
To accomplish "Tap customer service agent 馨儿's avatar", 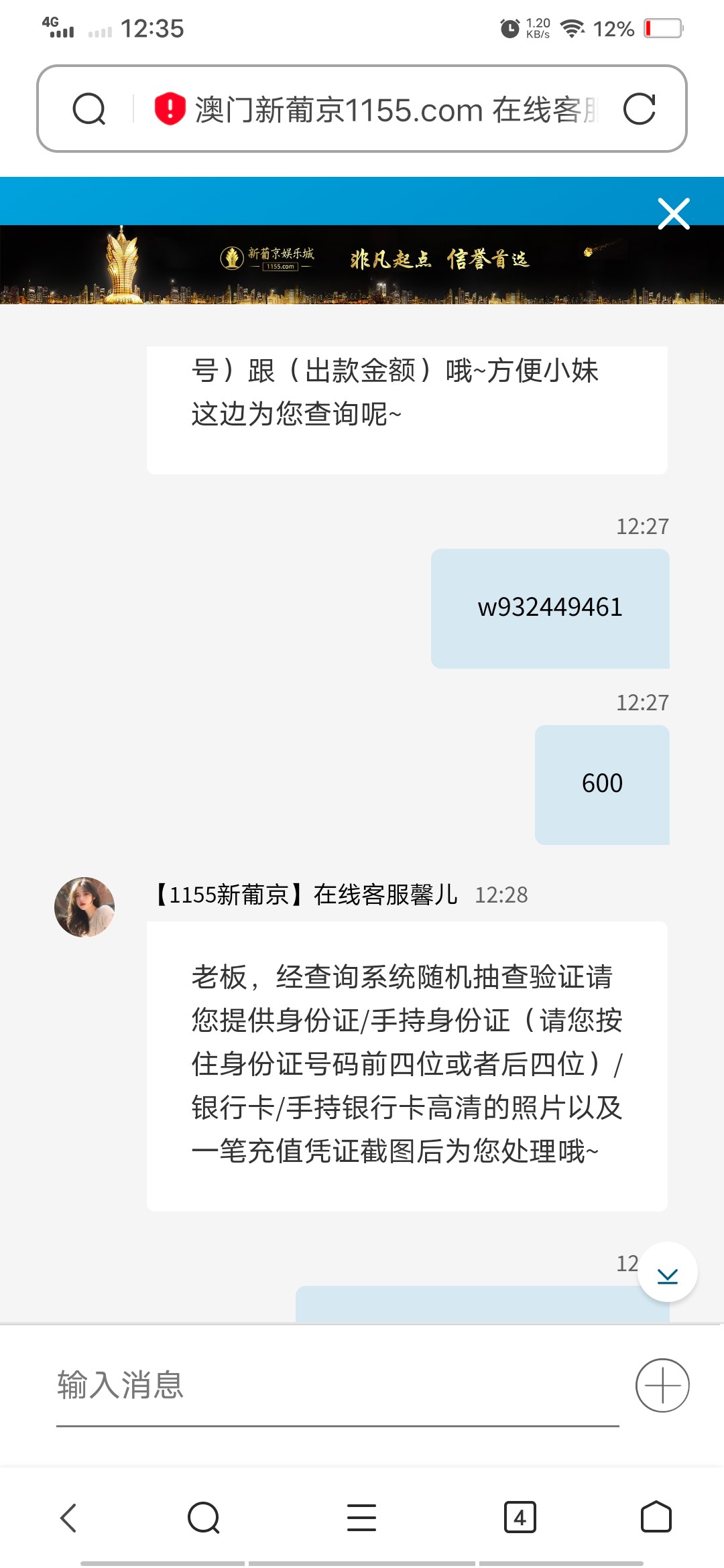I will click(84, 907).
